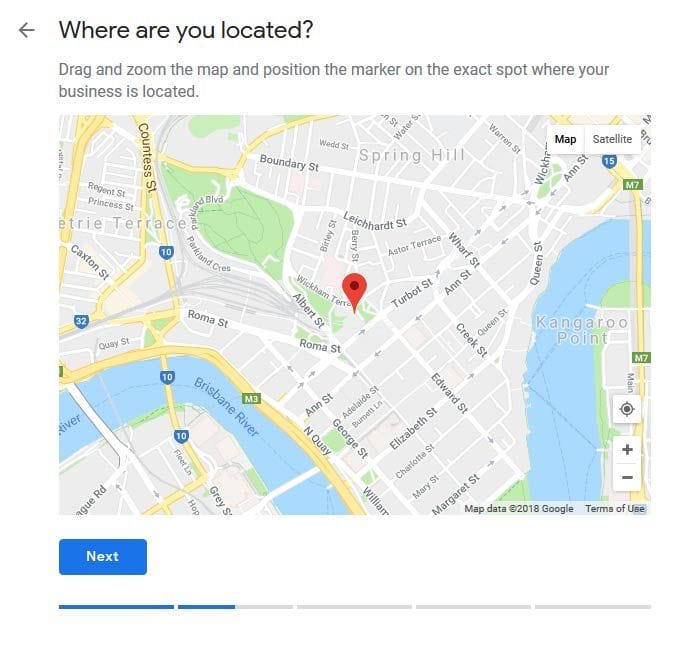The height and width of the screenshot is (651, 696).
Task: Zoom in with the plus button
Action: (x=627, y=449)
